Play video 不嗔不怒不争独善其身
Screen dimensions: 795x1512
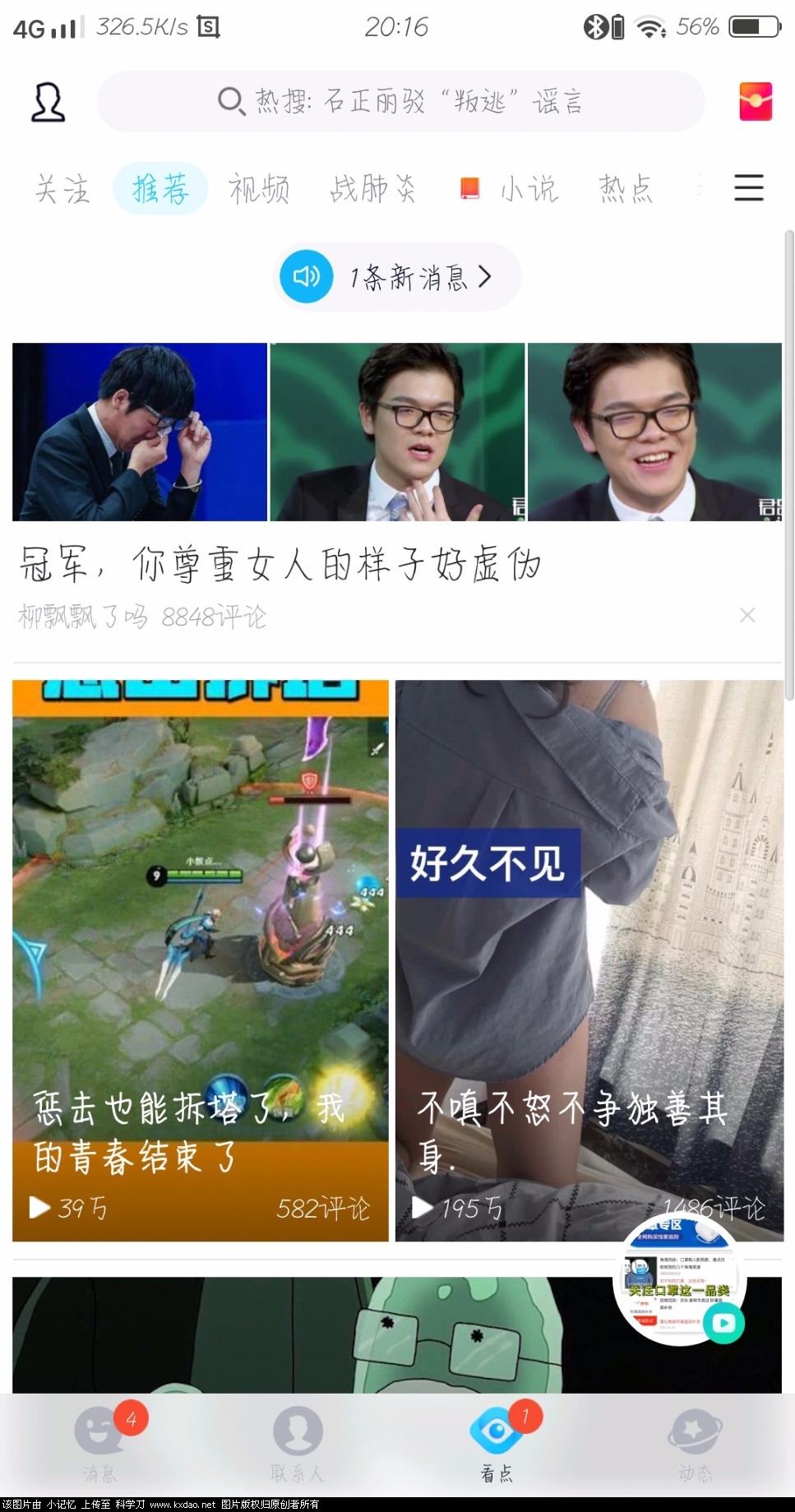[x=589, y=959]
